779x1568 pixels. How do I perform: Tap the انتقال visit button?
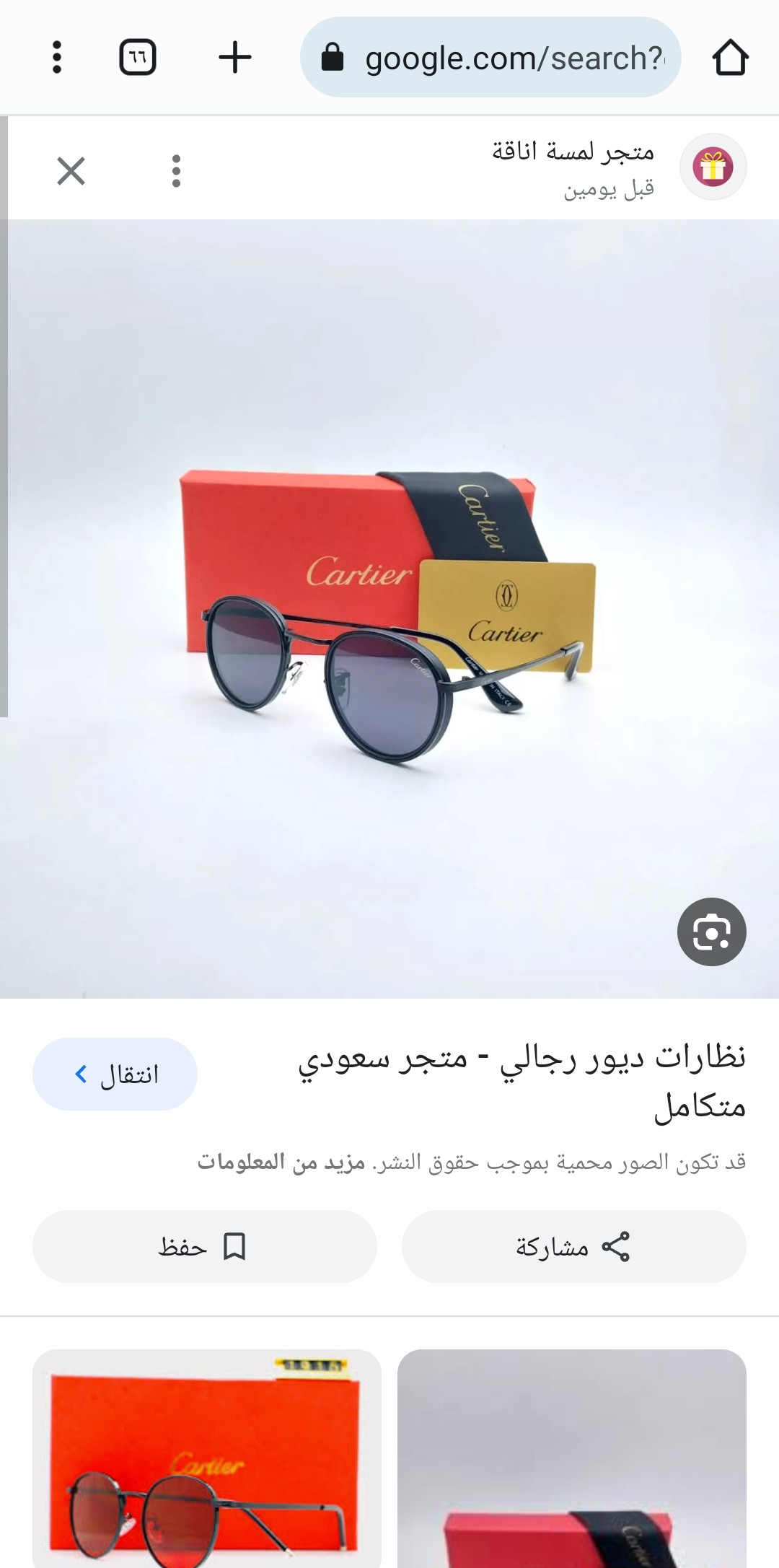115,1074
